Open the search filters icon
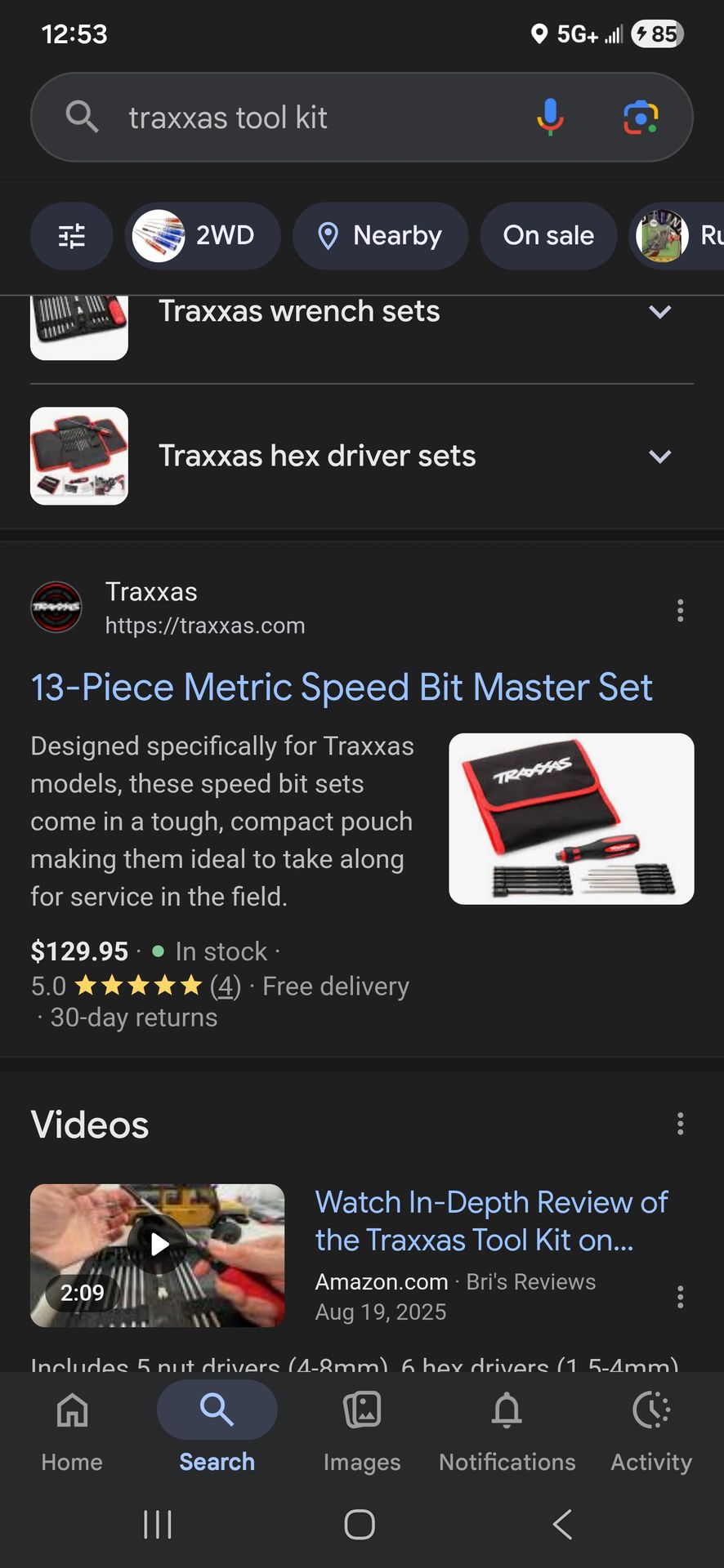 point(71,236)
